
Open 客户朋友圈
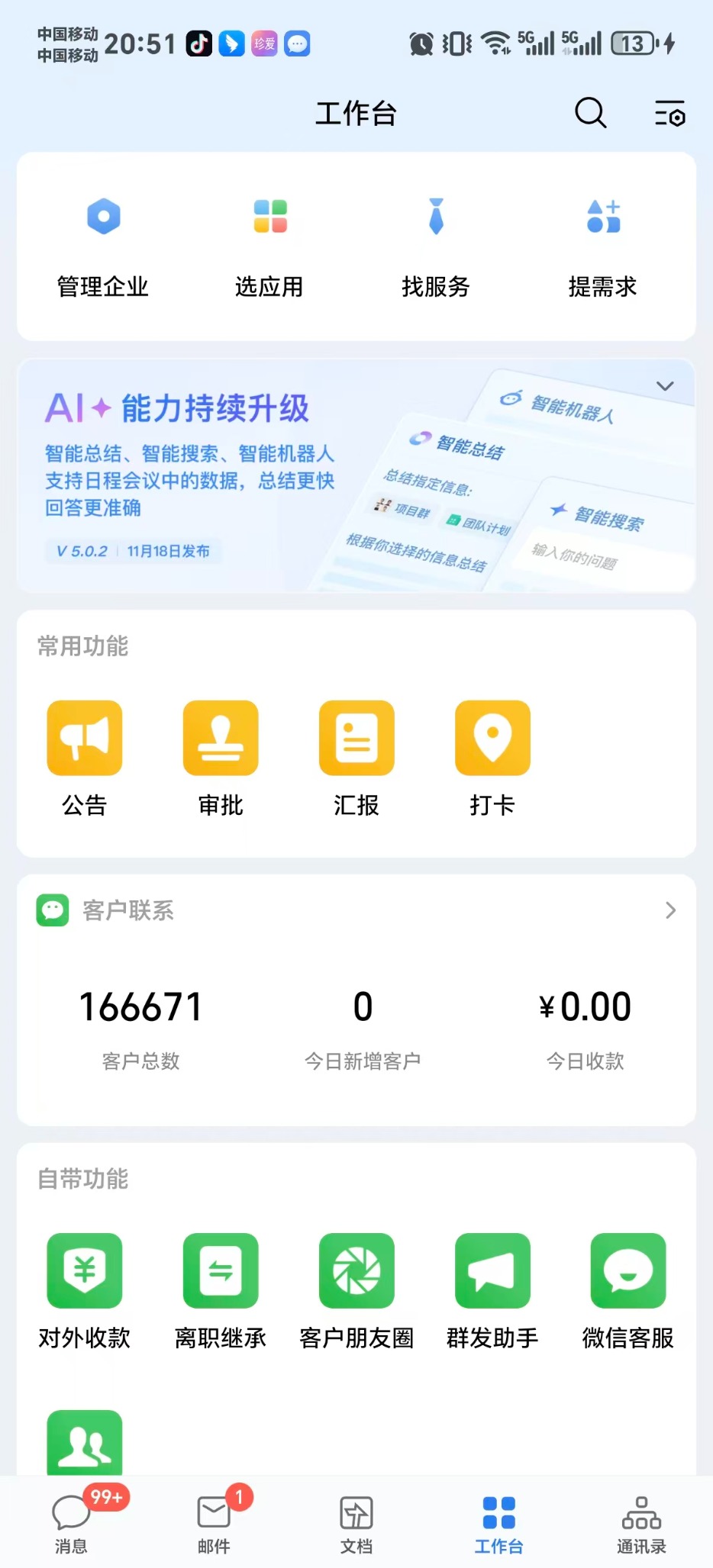[356, 1289]
